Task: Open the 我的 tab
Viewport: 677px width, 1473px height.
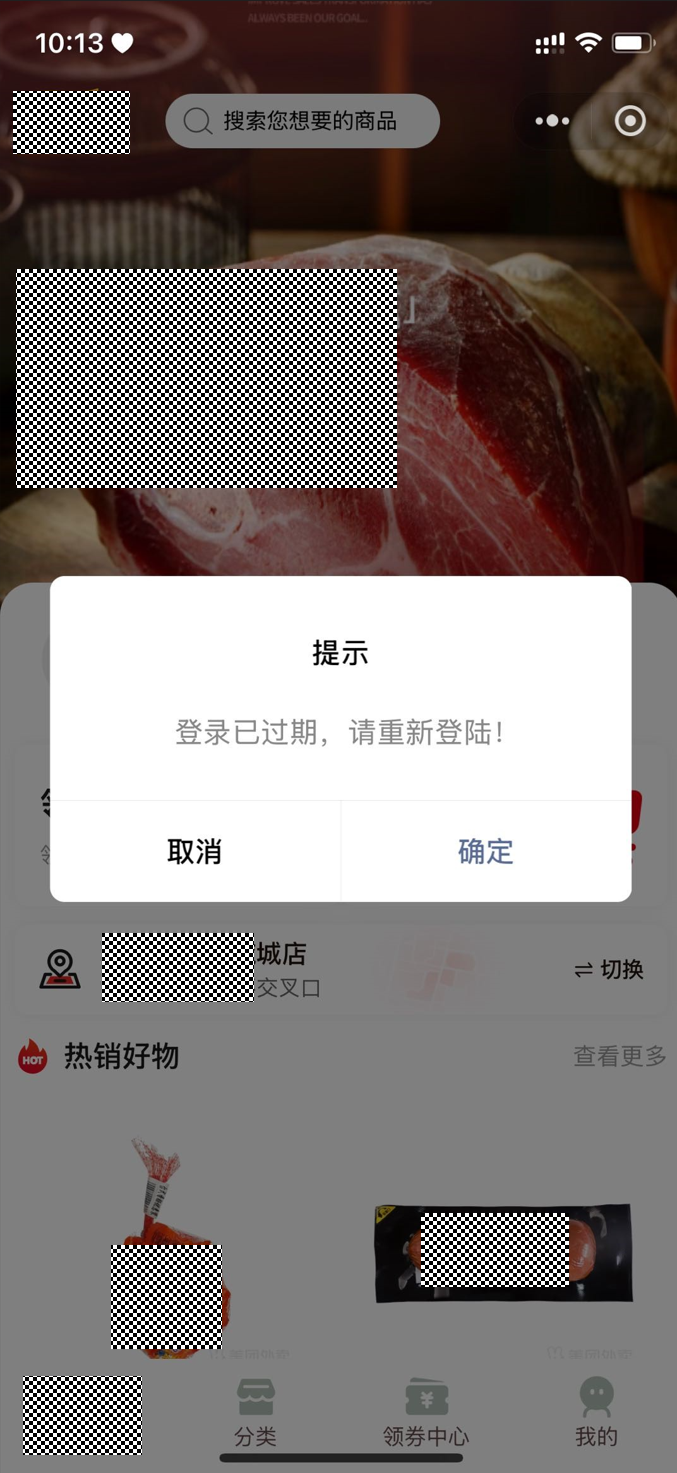Action: [596, 1411]
